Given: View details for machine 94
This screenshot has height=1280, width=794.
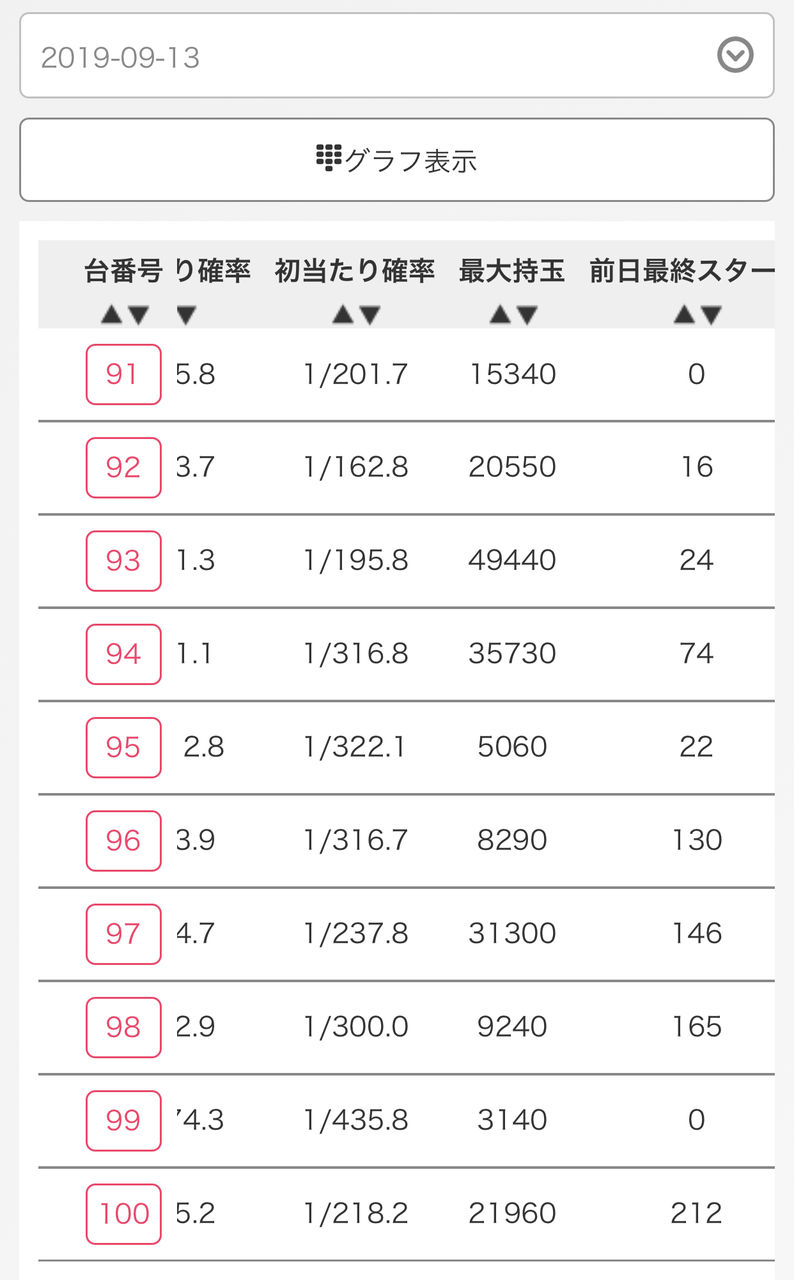Looking at the screenshot, I should pos(124,654).
